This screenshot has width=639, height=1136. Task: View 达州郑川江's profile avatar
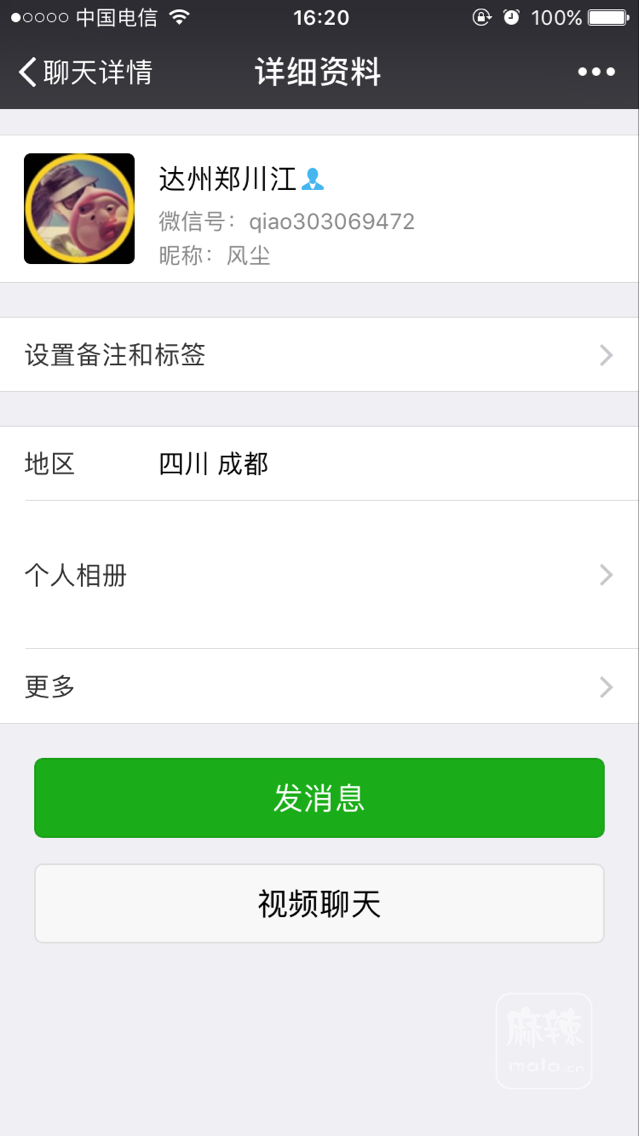pos(79,208)
